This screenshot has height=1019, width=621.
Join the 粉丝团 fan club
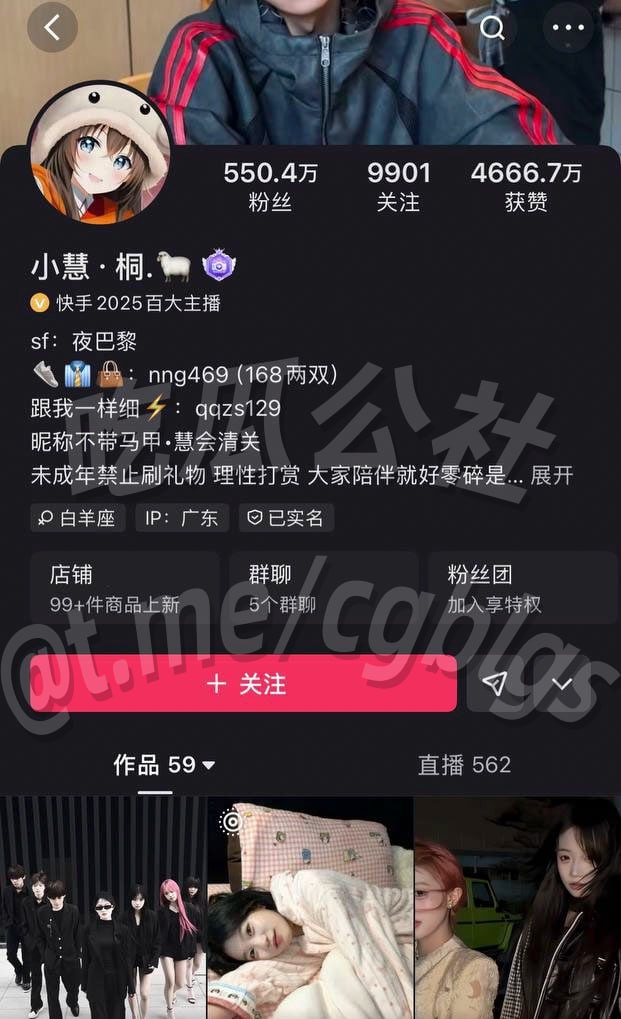pos(522,588)
